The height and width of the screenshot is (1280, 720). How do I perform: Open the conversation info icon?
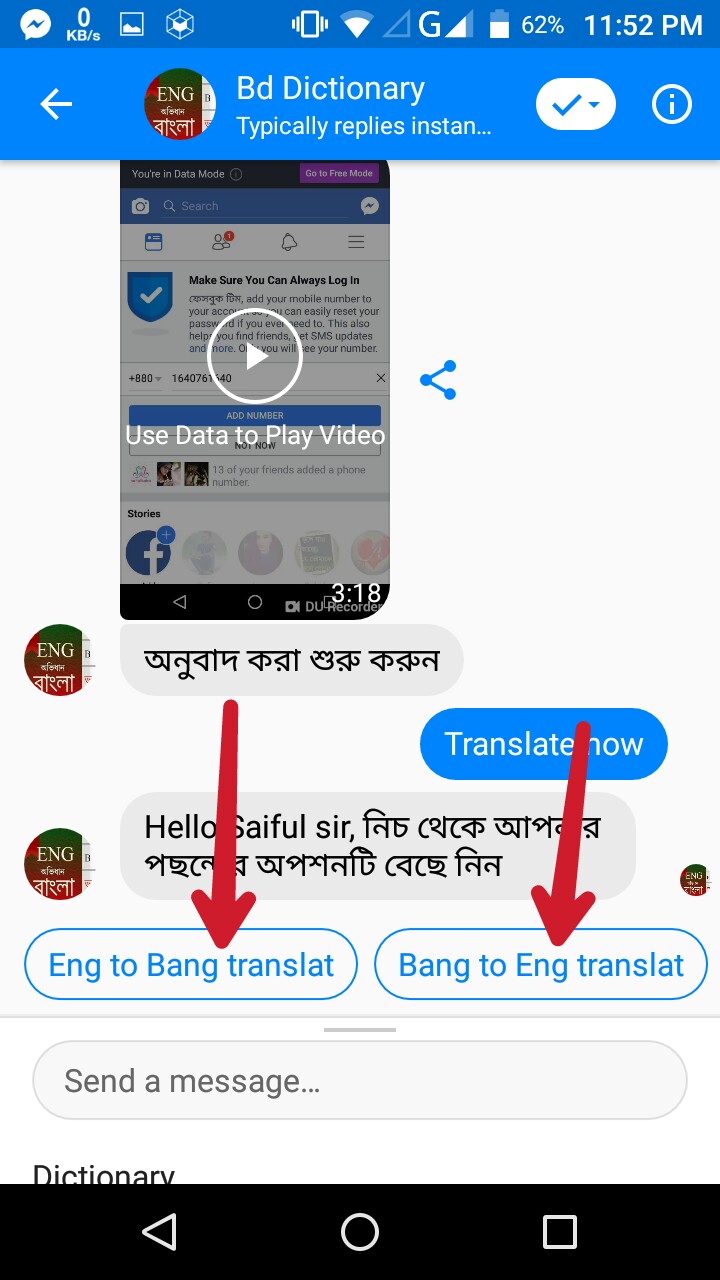[x=671, y=104]
